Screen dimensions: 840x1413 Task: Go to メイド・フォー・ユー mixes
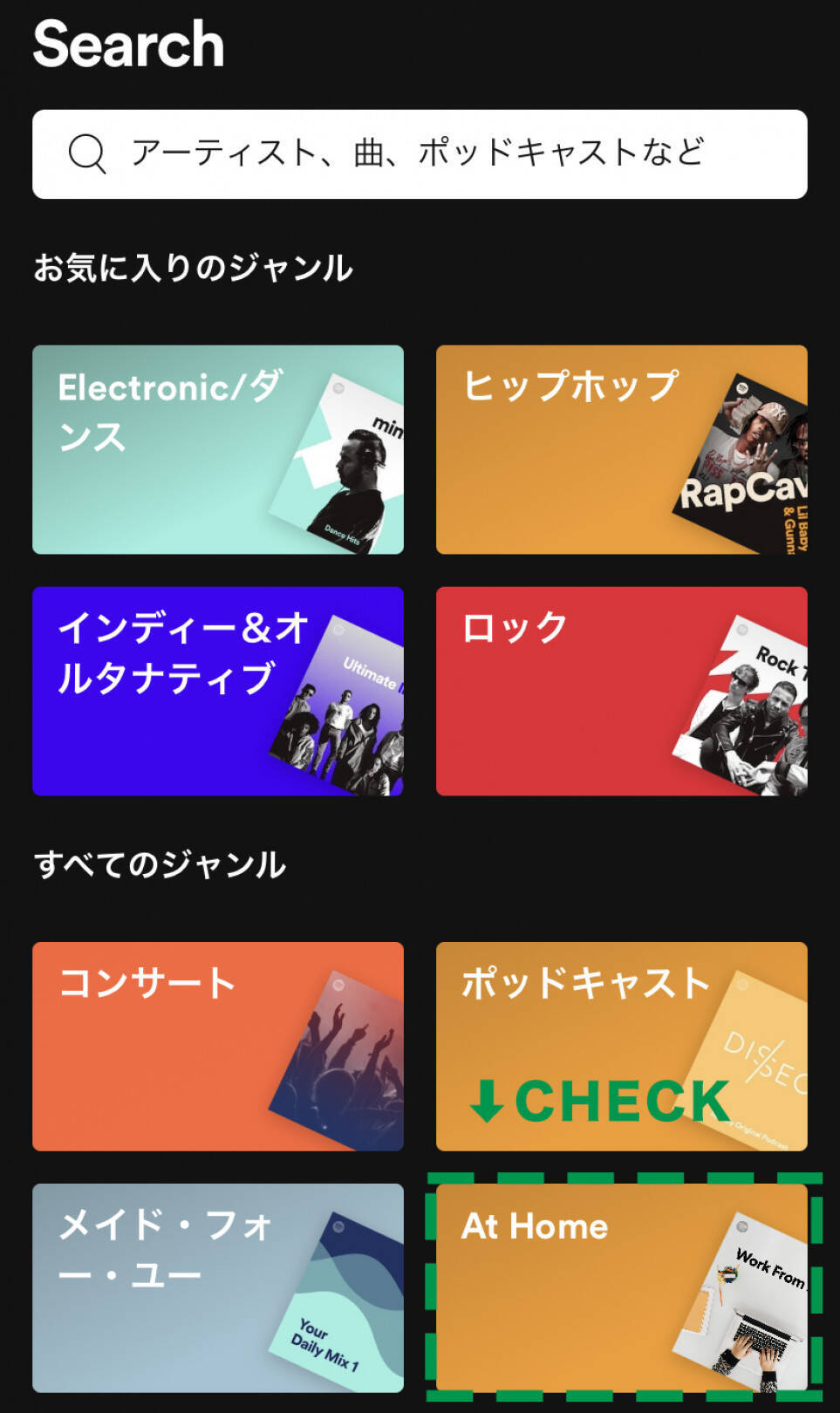[x=218, y=1287]
